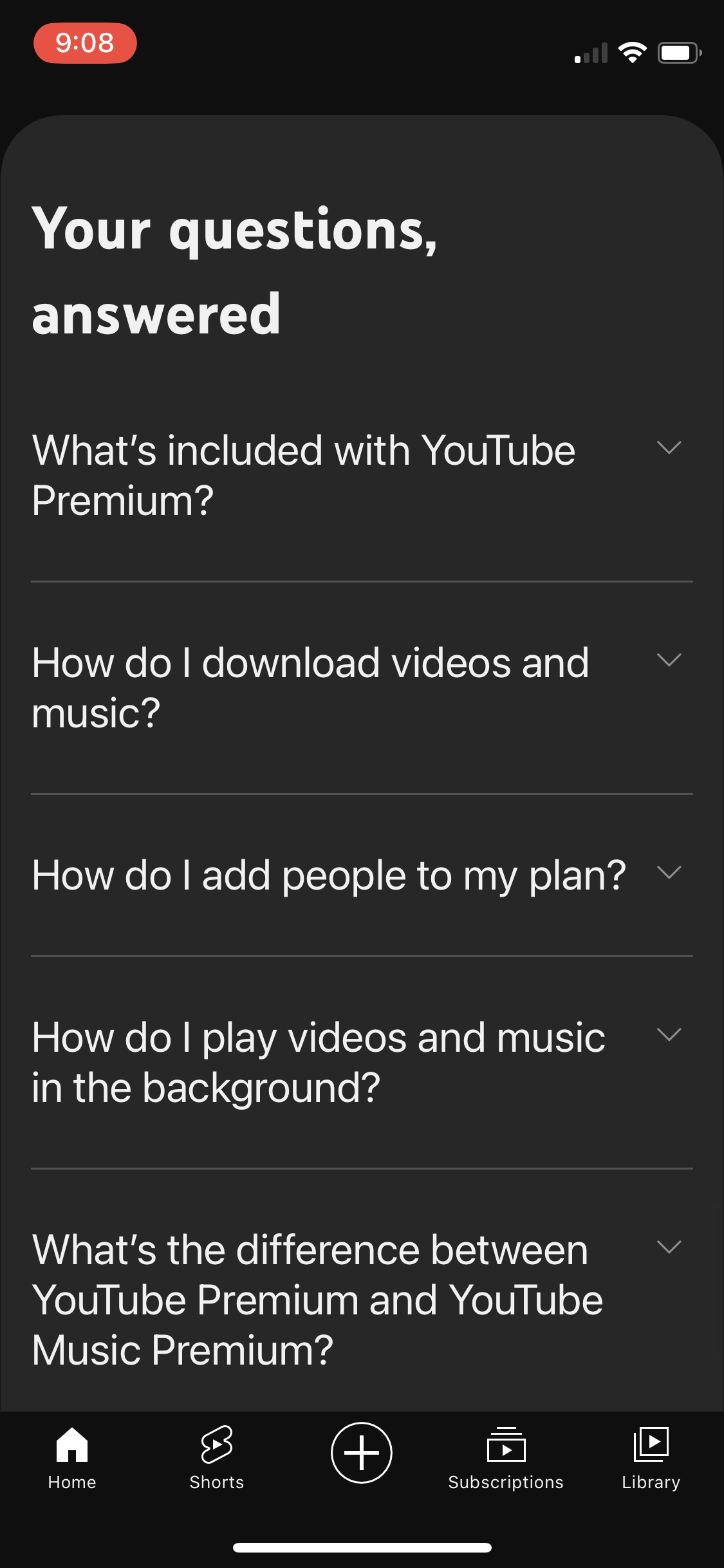Image resolution: width=724 pixels, height=1568 pixels.
Task: Open the Shorts section
Action: pos(216,1461)
